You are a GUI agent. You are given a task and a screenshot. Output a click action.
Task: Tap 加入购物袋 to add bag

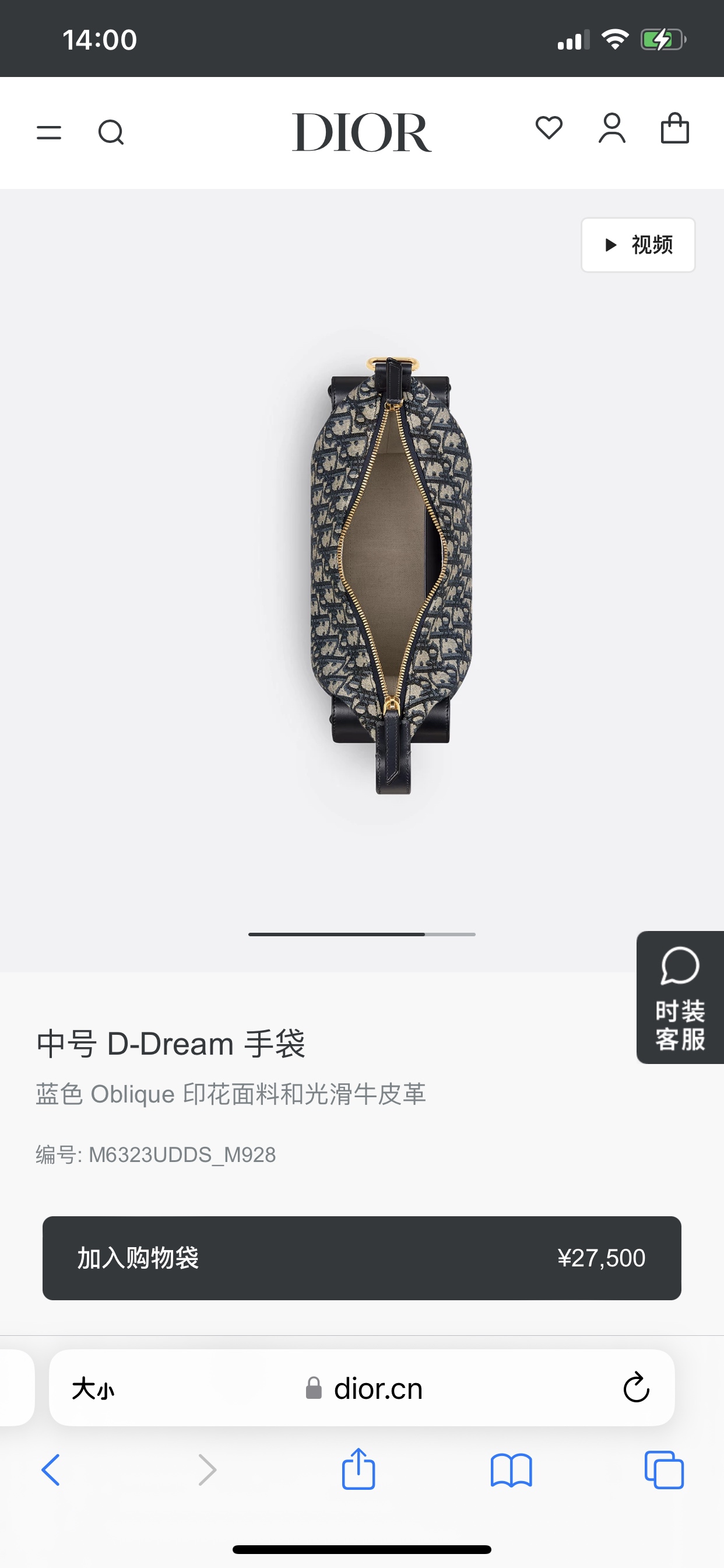pos(361,1258)
